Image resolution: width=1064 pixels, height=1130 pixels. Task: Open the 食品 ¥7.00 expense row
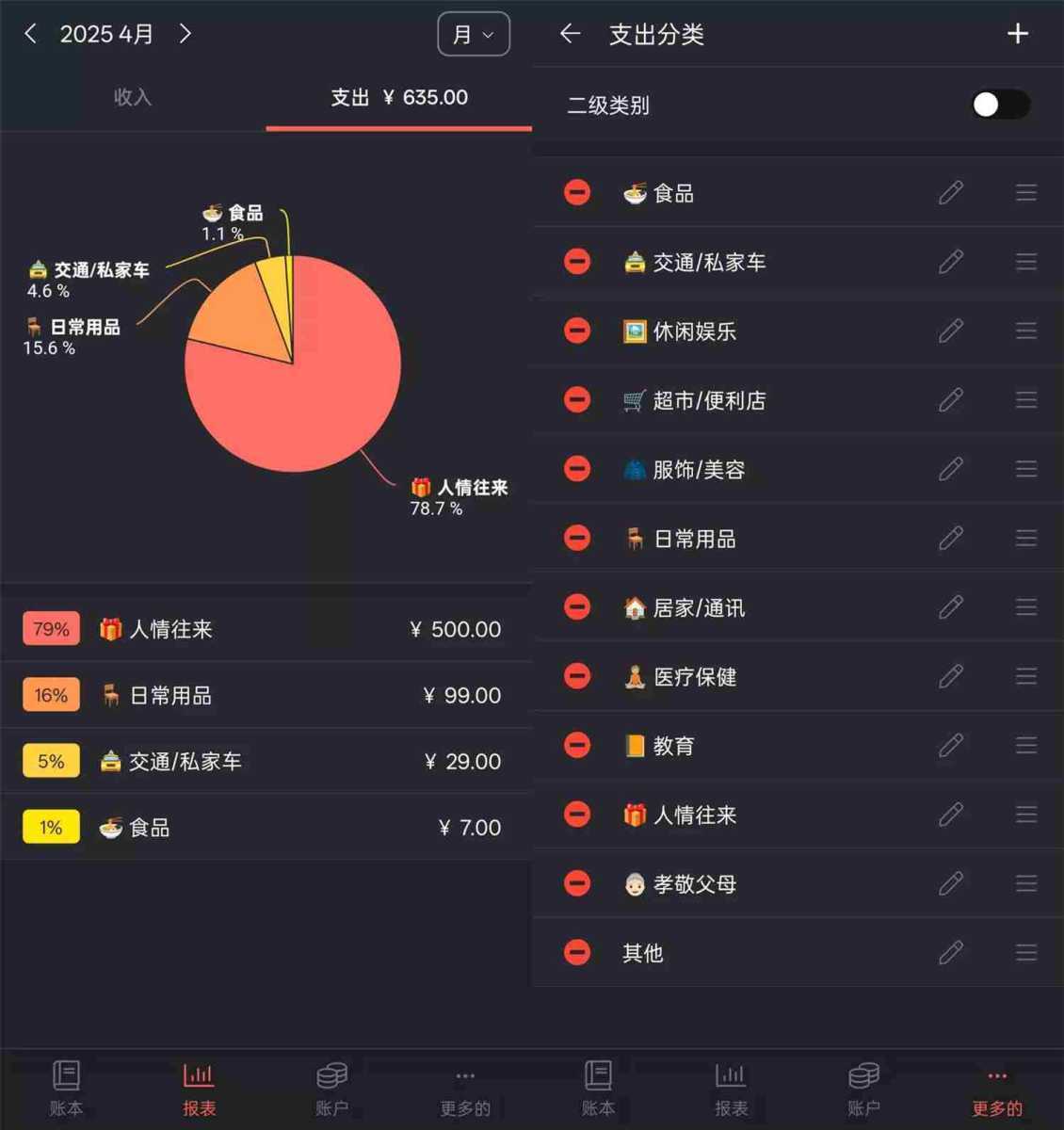(266, 827)
